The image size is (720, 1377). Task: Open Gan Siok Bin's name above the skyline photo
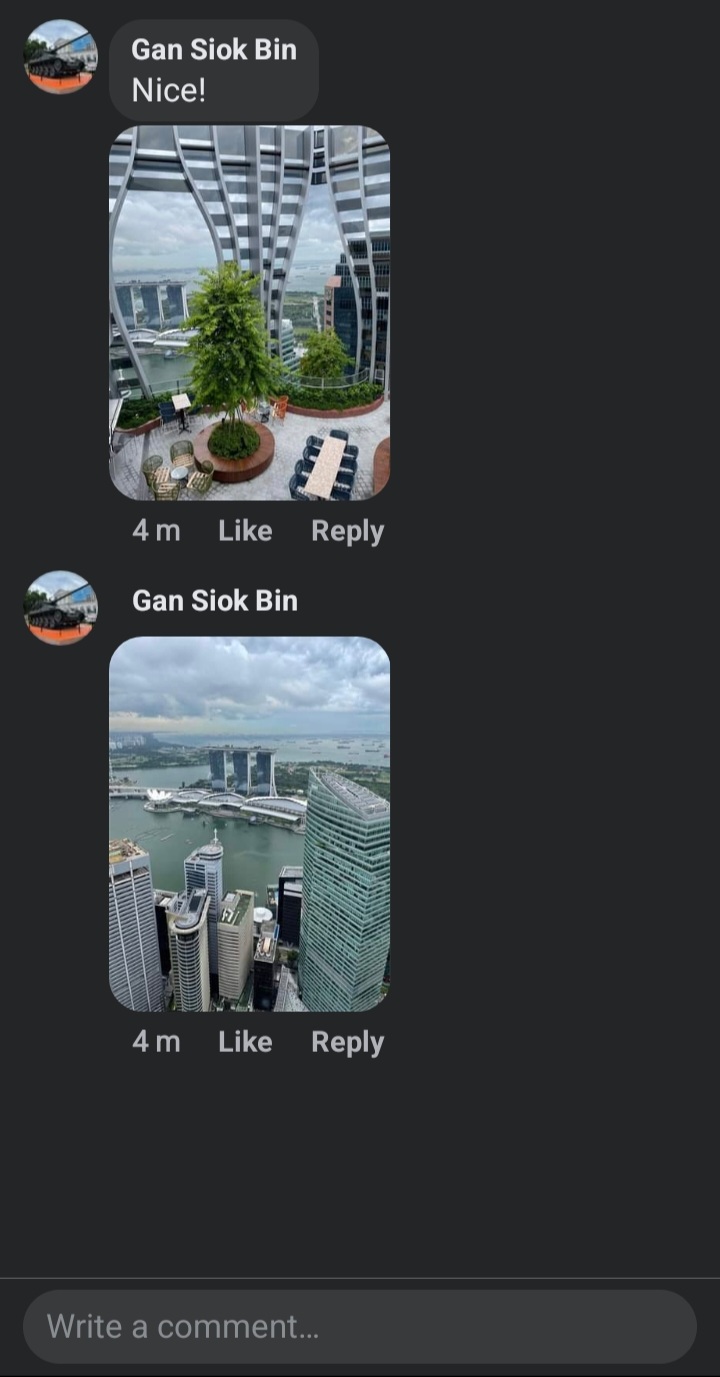(x=215, y=600)
